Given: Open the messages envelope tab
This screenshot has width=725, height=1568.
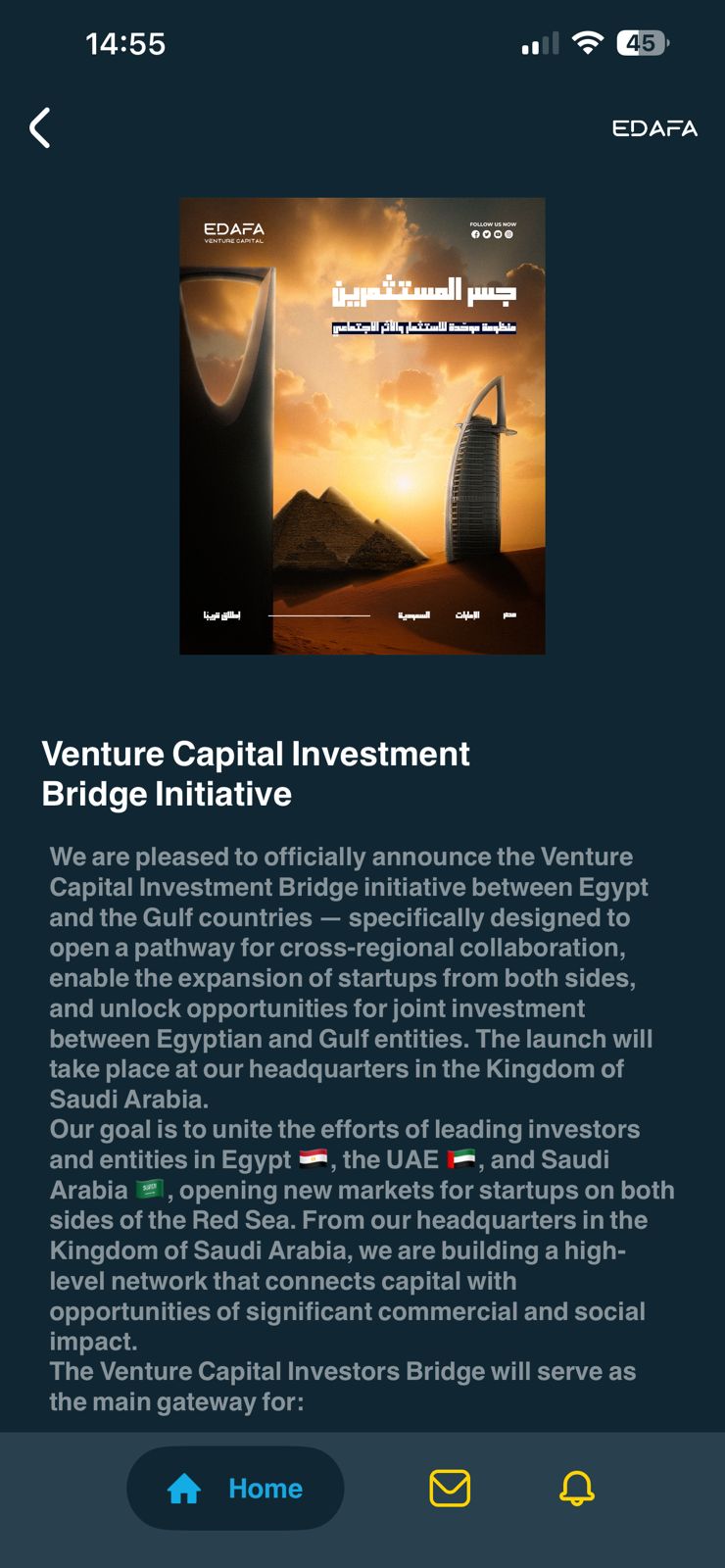Looking at the screenshot, I should (x=450, y=1488).
